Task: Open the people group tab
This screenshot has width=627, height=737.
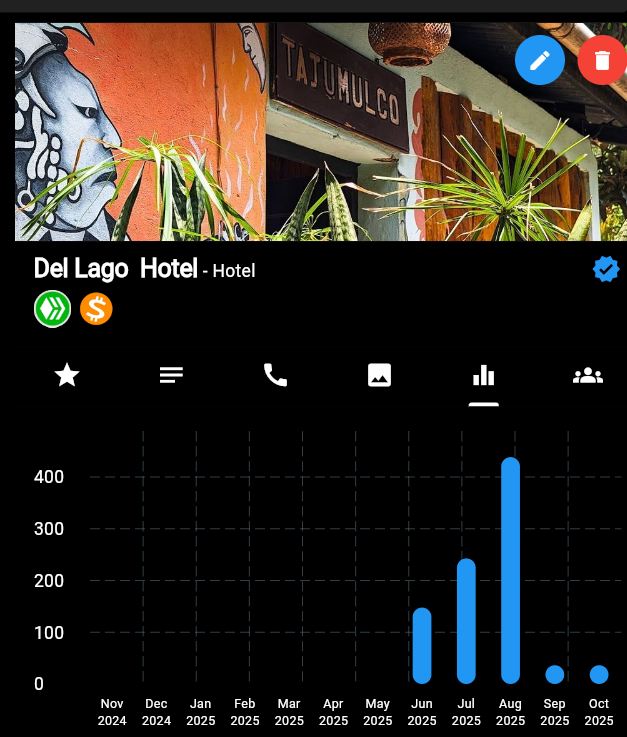Action: click(587, 376)
